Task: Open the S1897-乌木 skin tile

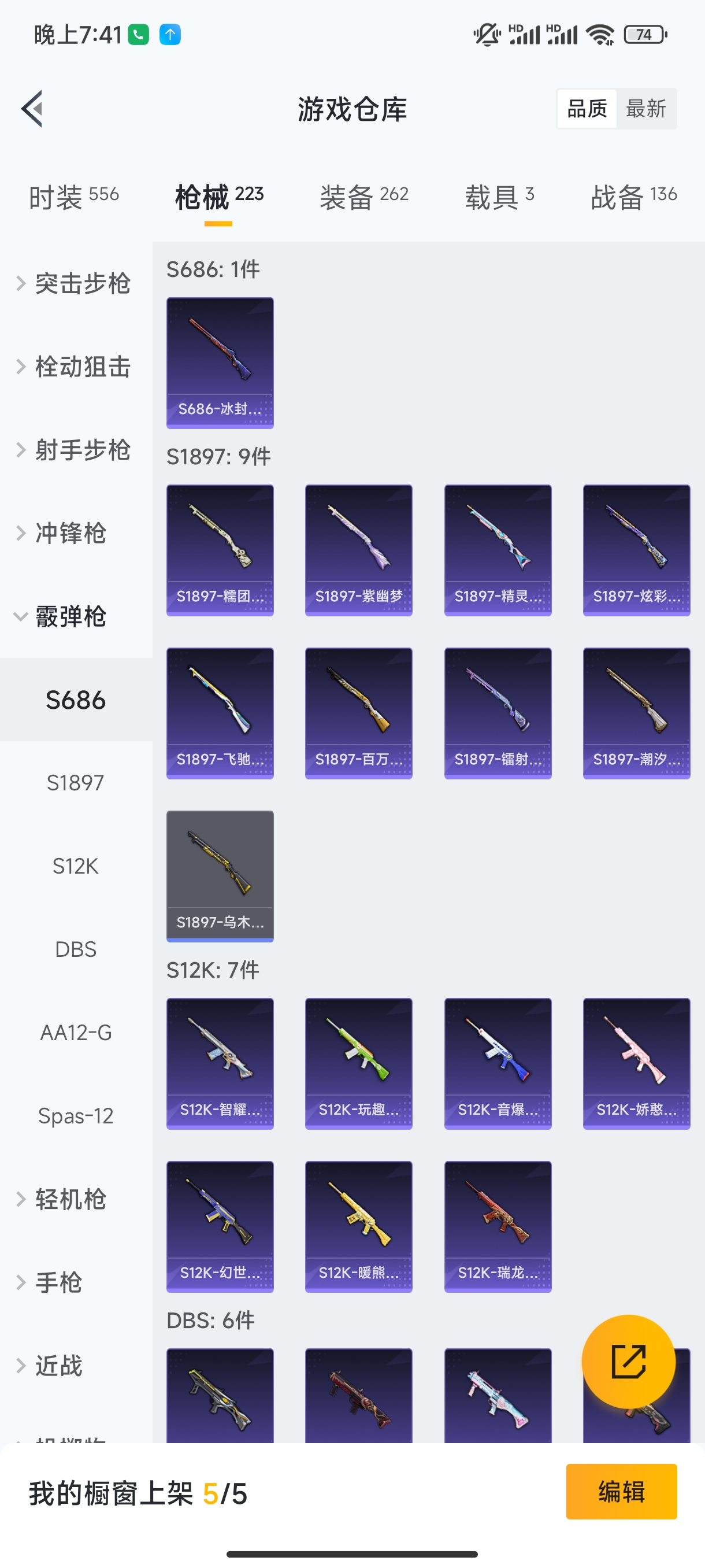Action: point(220,876)
